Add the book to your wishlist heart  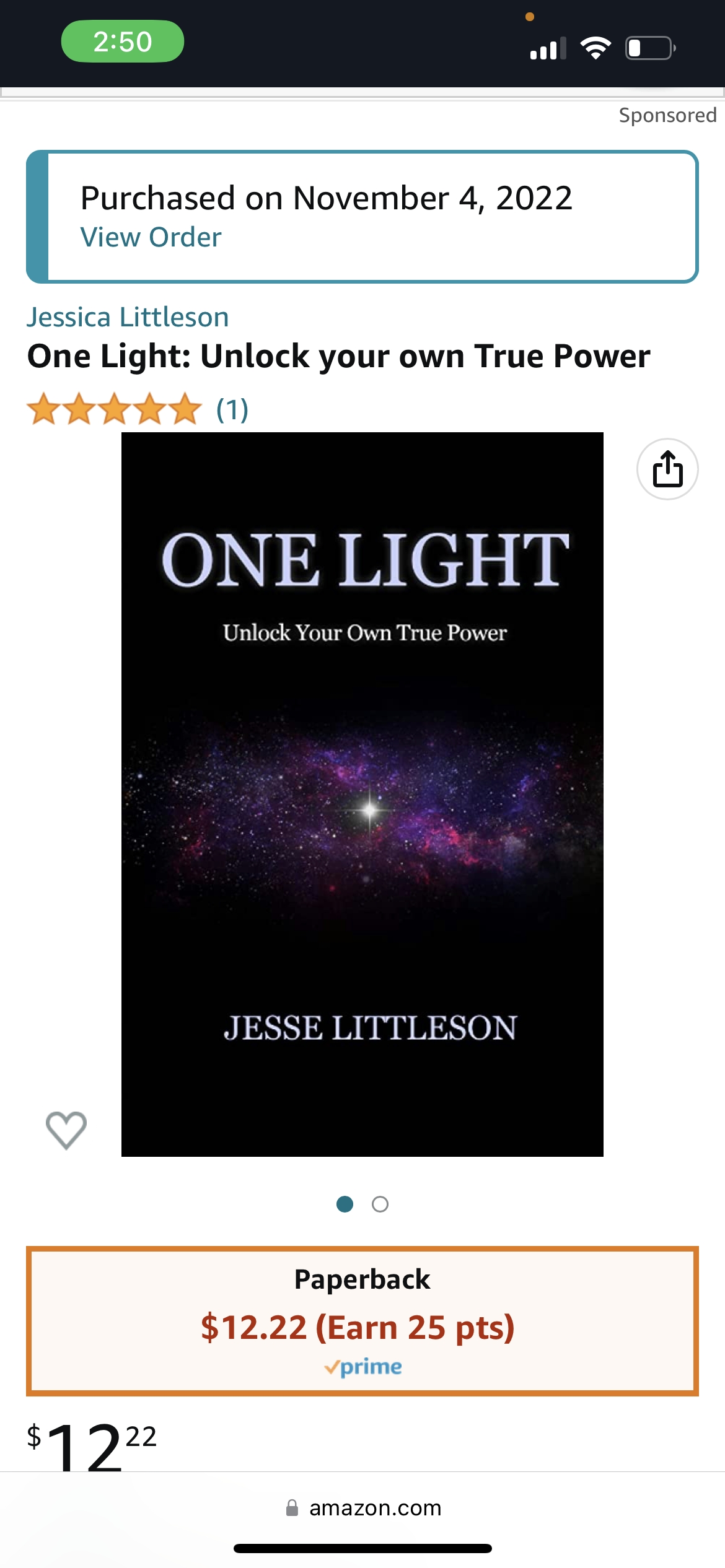click(x=66, y=1130)
